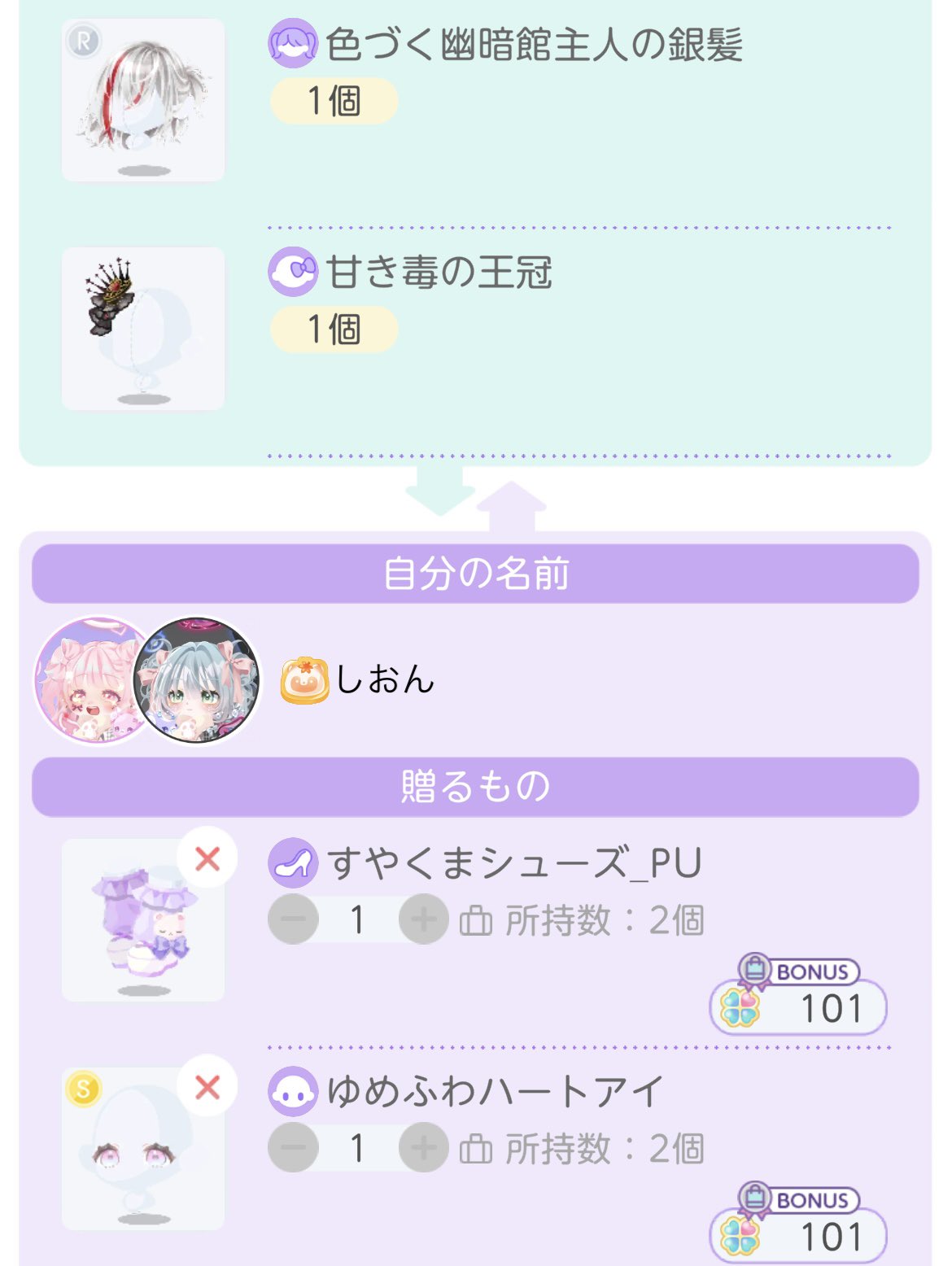View the 甘き毒の王冠 item thumbnail

(143, 329)
